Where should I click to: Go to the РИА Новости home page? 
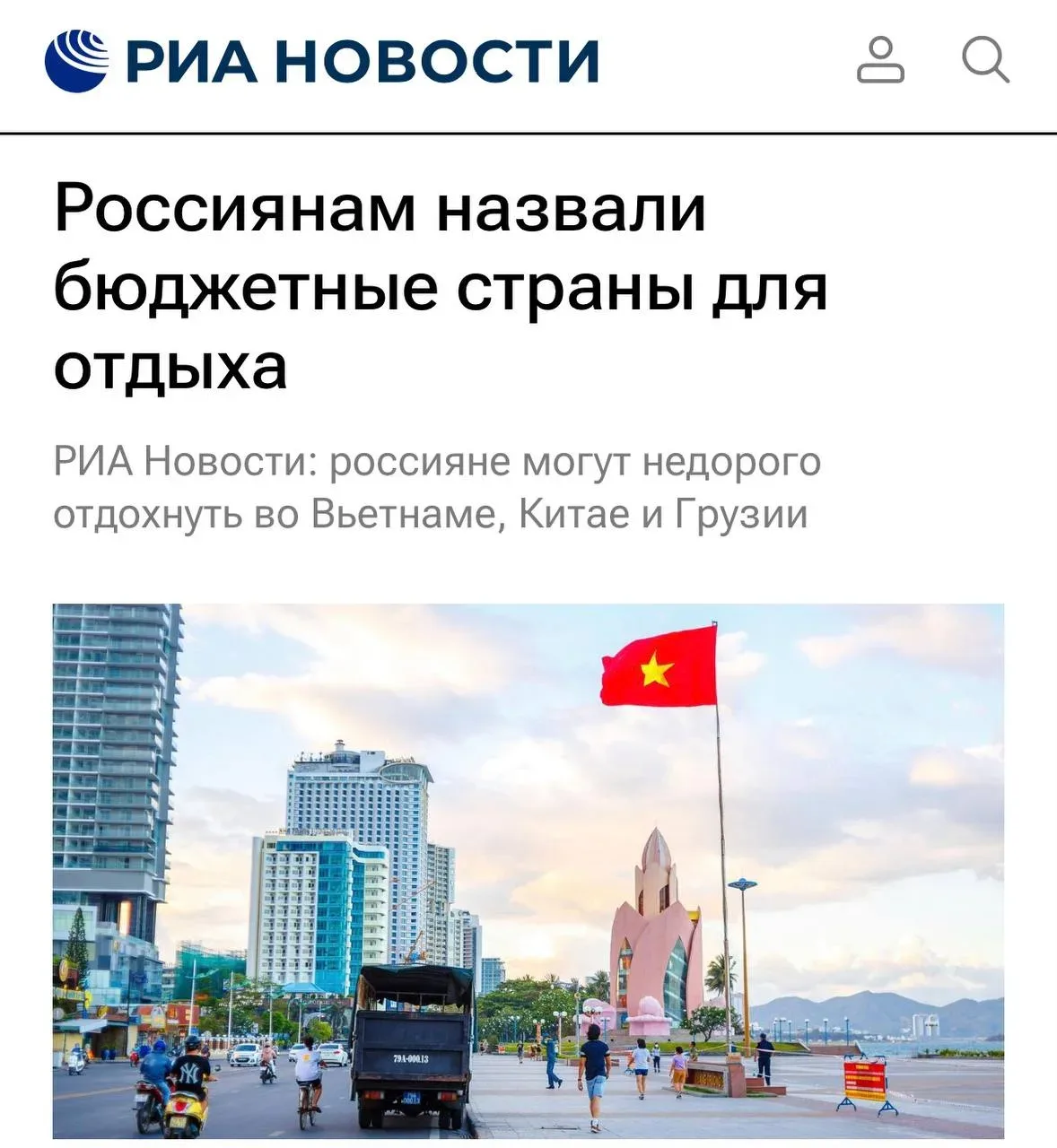[x=321, y=60]
